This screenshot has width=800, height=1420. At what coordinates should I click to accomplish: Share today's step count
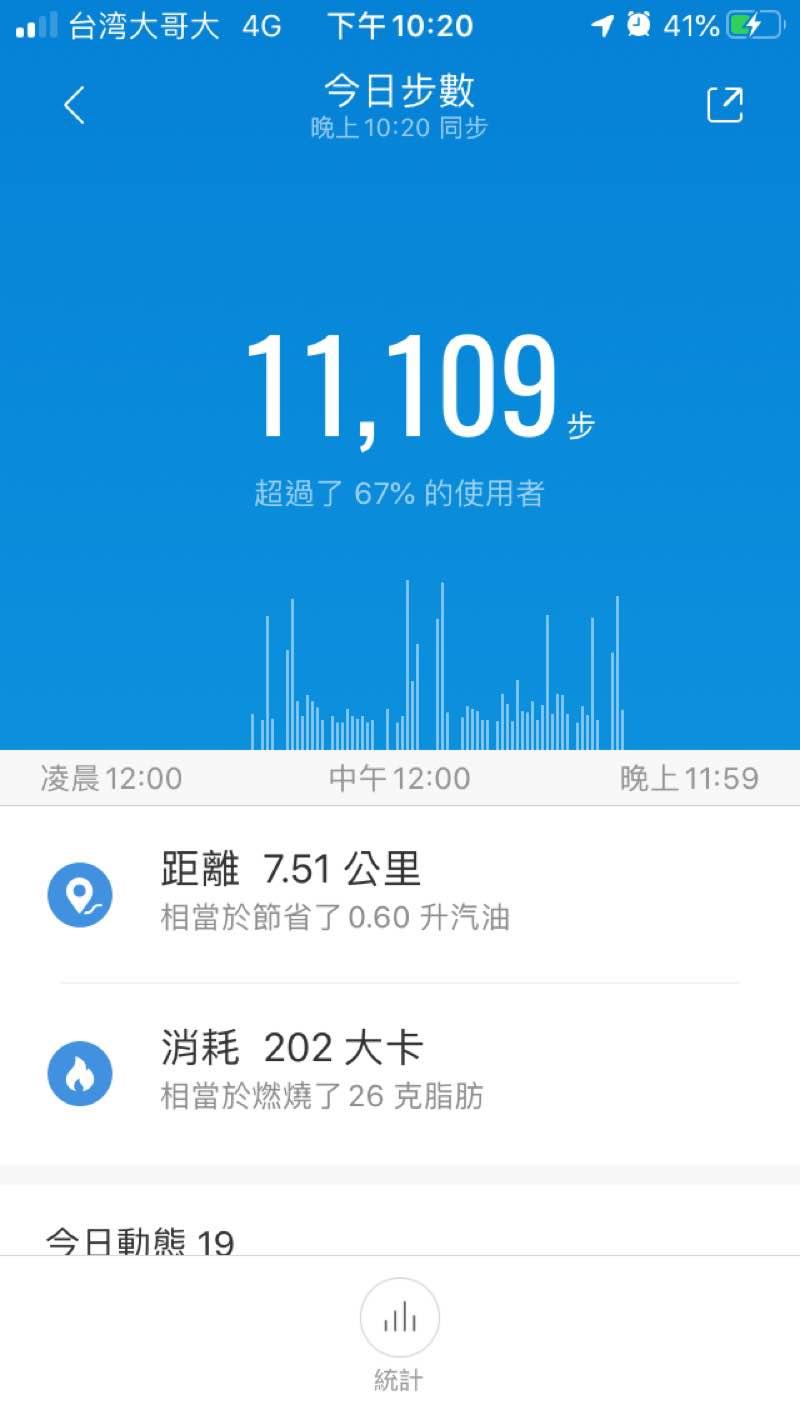point(725,105)
